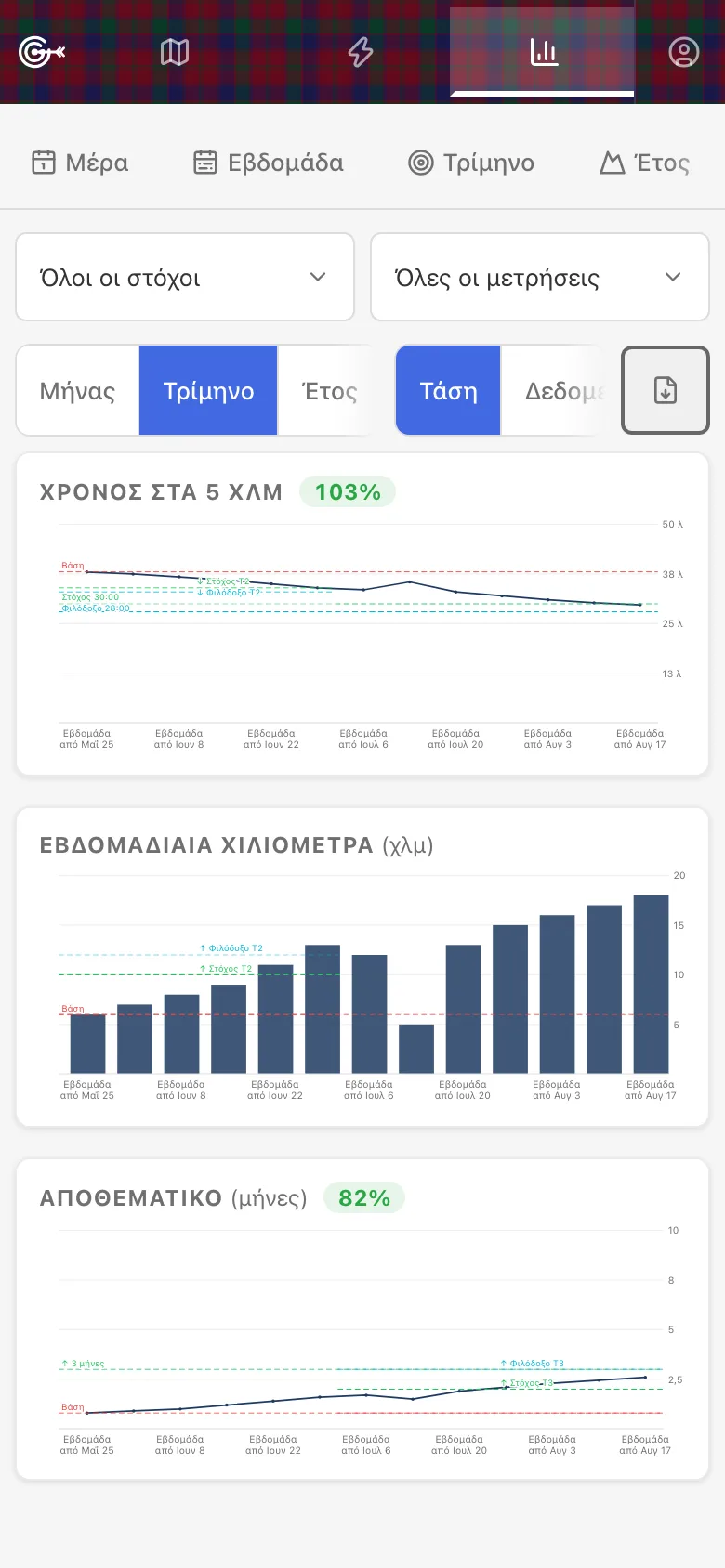This screenshot has width=725, height=1568.
Task: Choose Έτος in the period selector
Action: pyautogui.click(x=329, y=390)
